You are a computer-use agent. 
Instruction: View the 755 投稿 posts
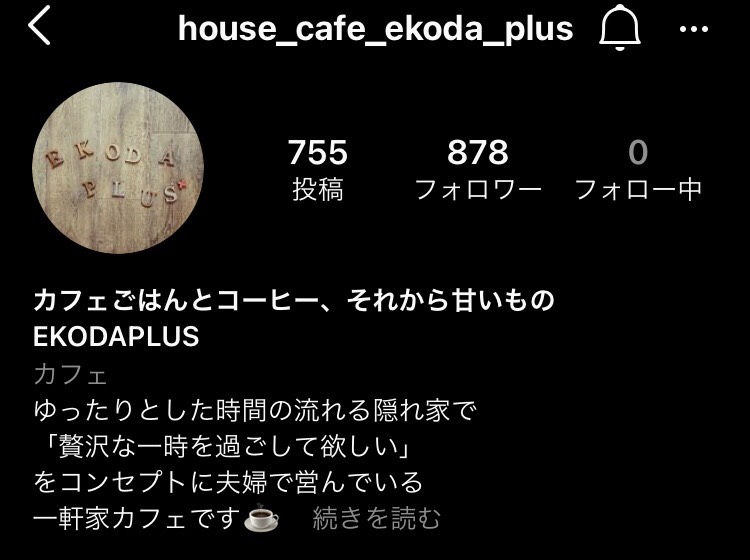tap(318, 169)
